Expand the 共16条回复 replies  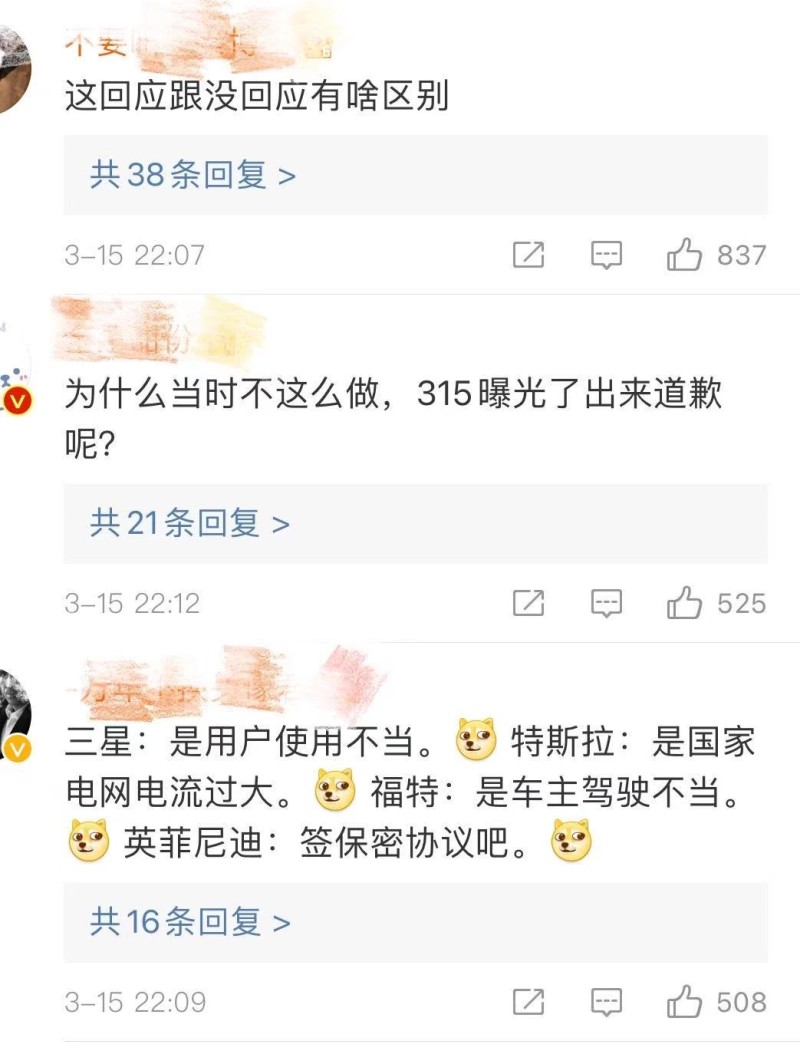[x=190, y=922]
